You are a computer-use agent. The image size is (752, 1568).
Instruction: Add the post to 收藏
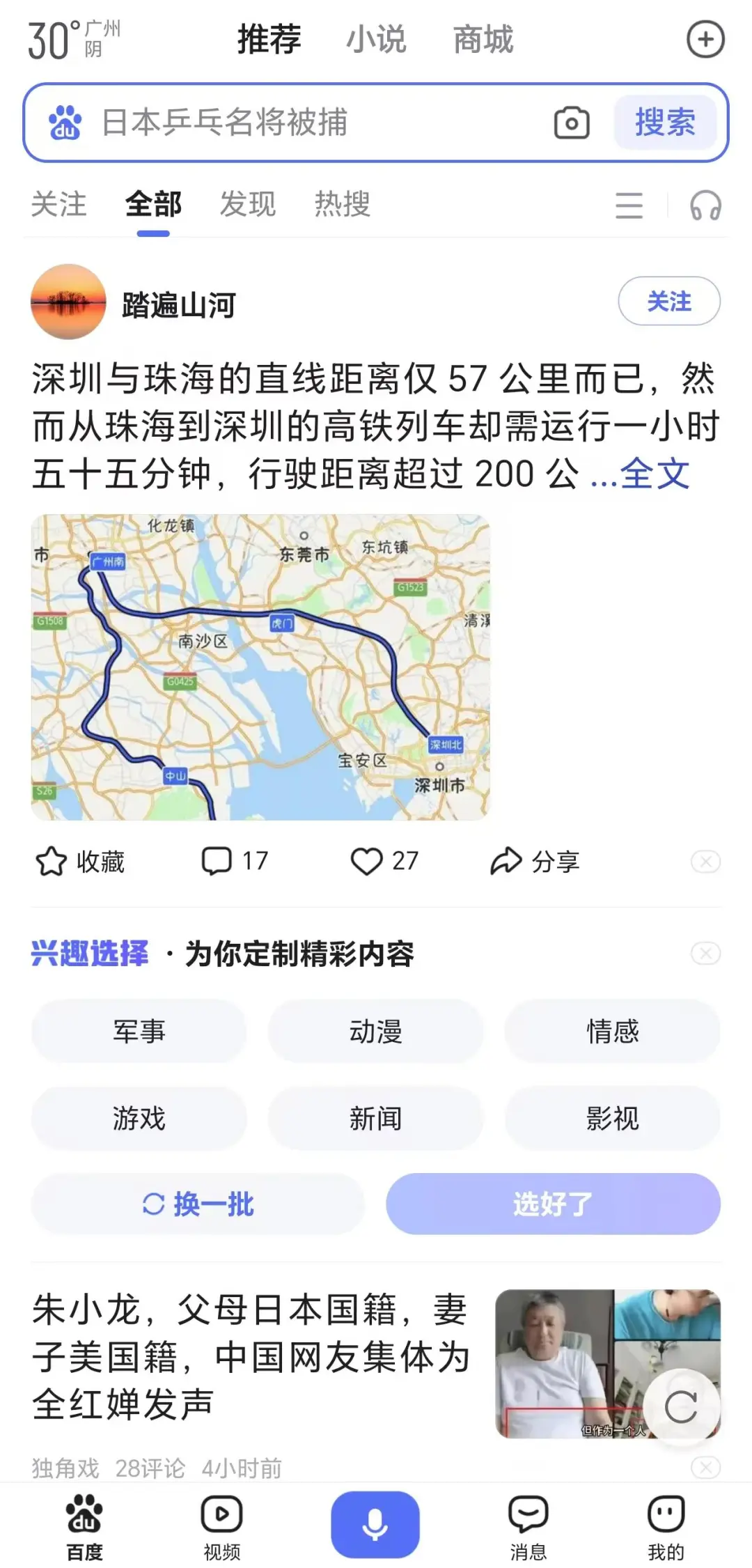click(x=80, y=862)
